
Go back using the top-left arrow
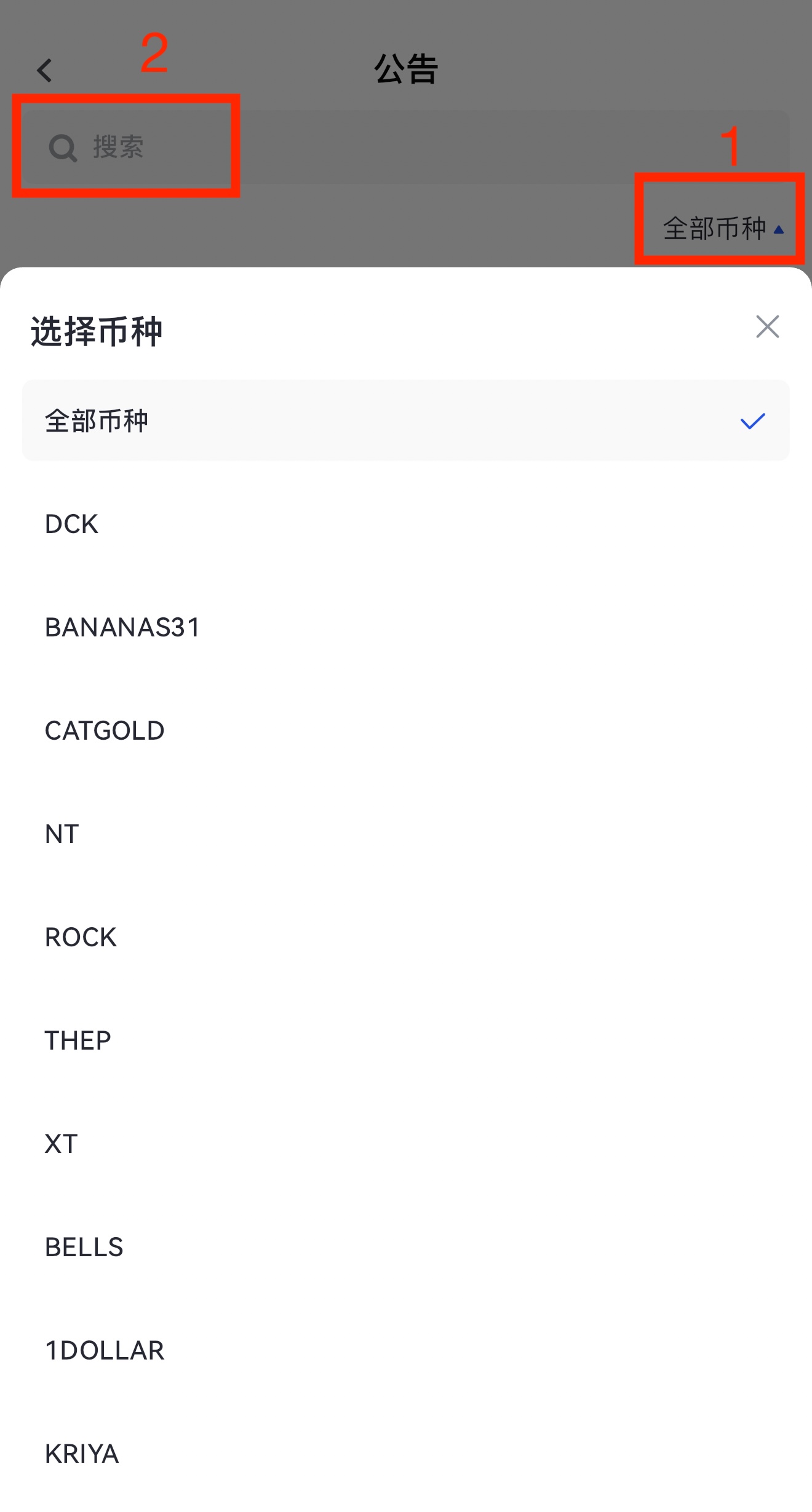44,71
